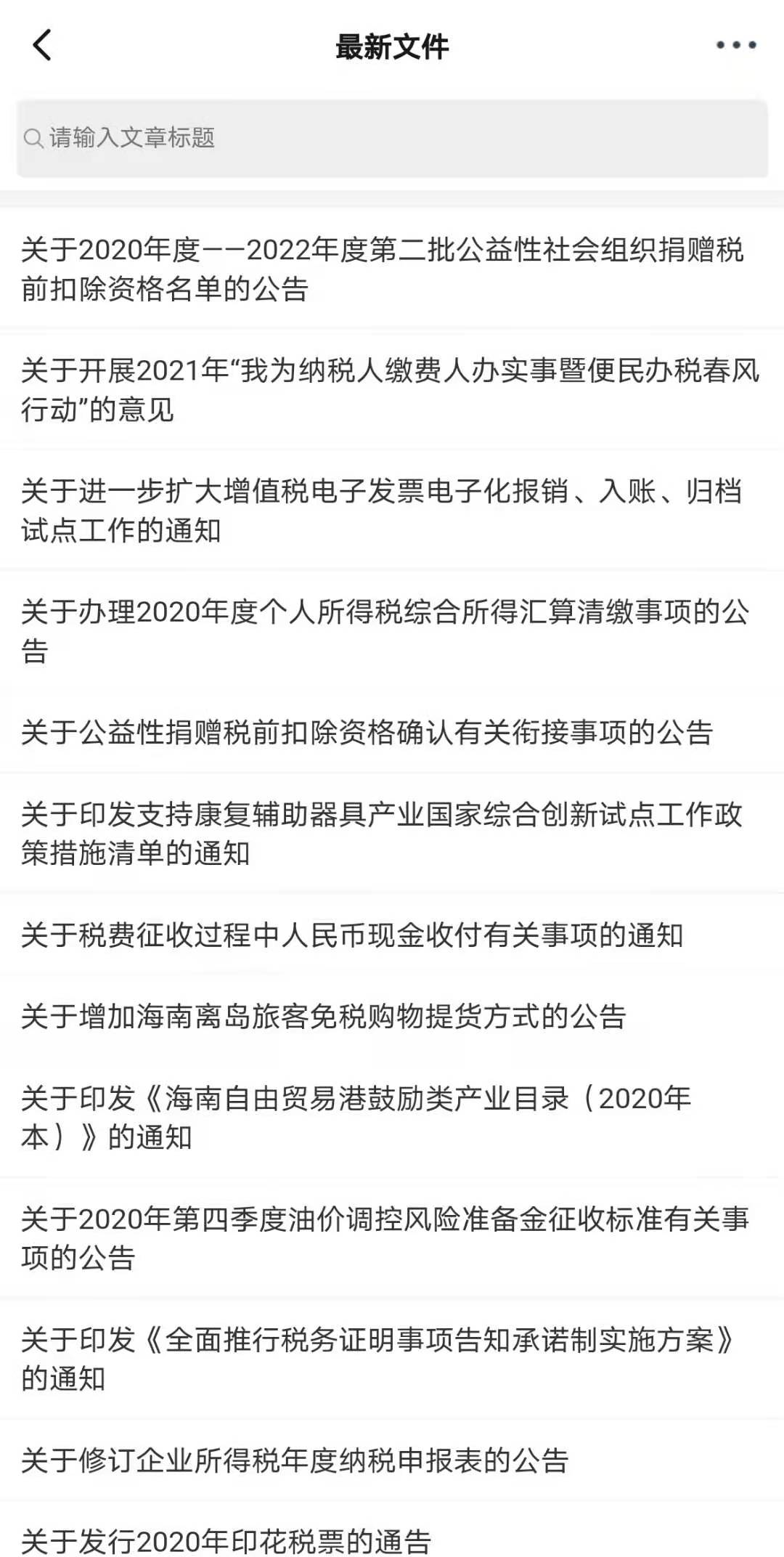Open the 税务证明事项告知承诺制实施方案 notice

(x=392, y=1358)
